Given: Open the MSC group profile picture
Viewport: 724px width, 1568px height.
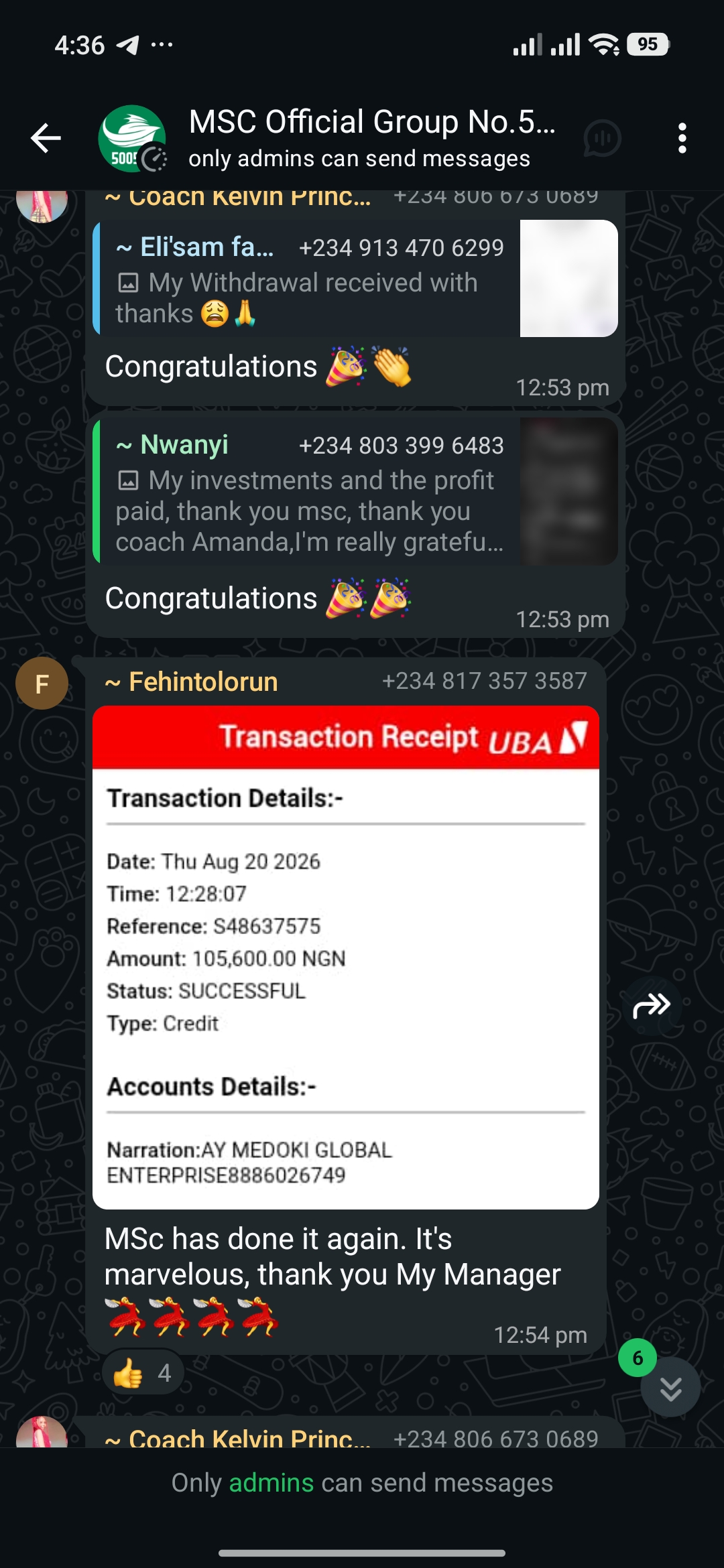Looking at the screenshot, I should pyautogui.click(x=132, y=138).
